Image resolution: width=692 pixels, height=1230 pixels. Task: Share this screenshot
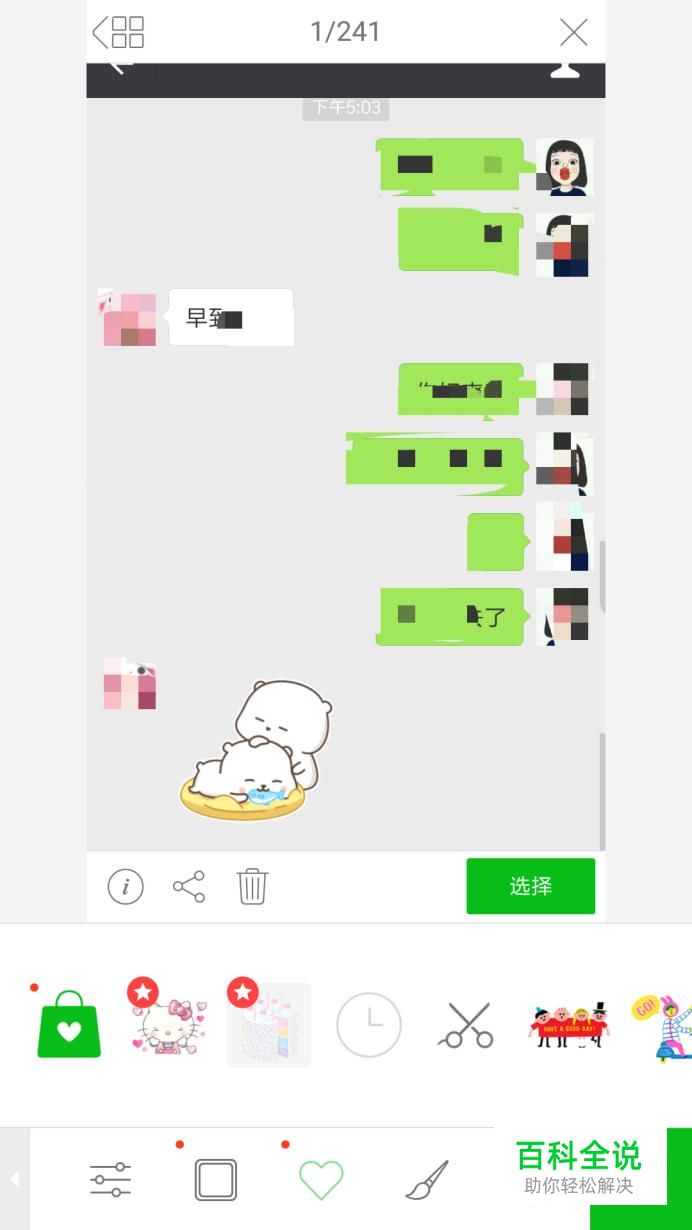coord(189,886)
